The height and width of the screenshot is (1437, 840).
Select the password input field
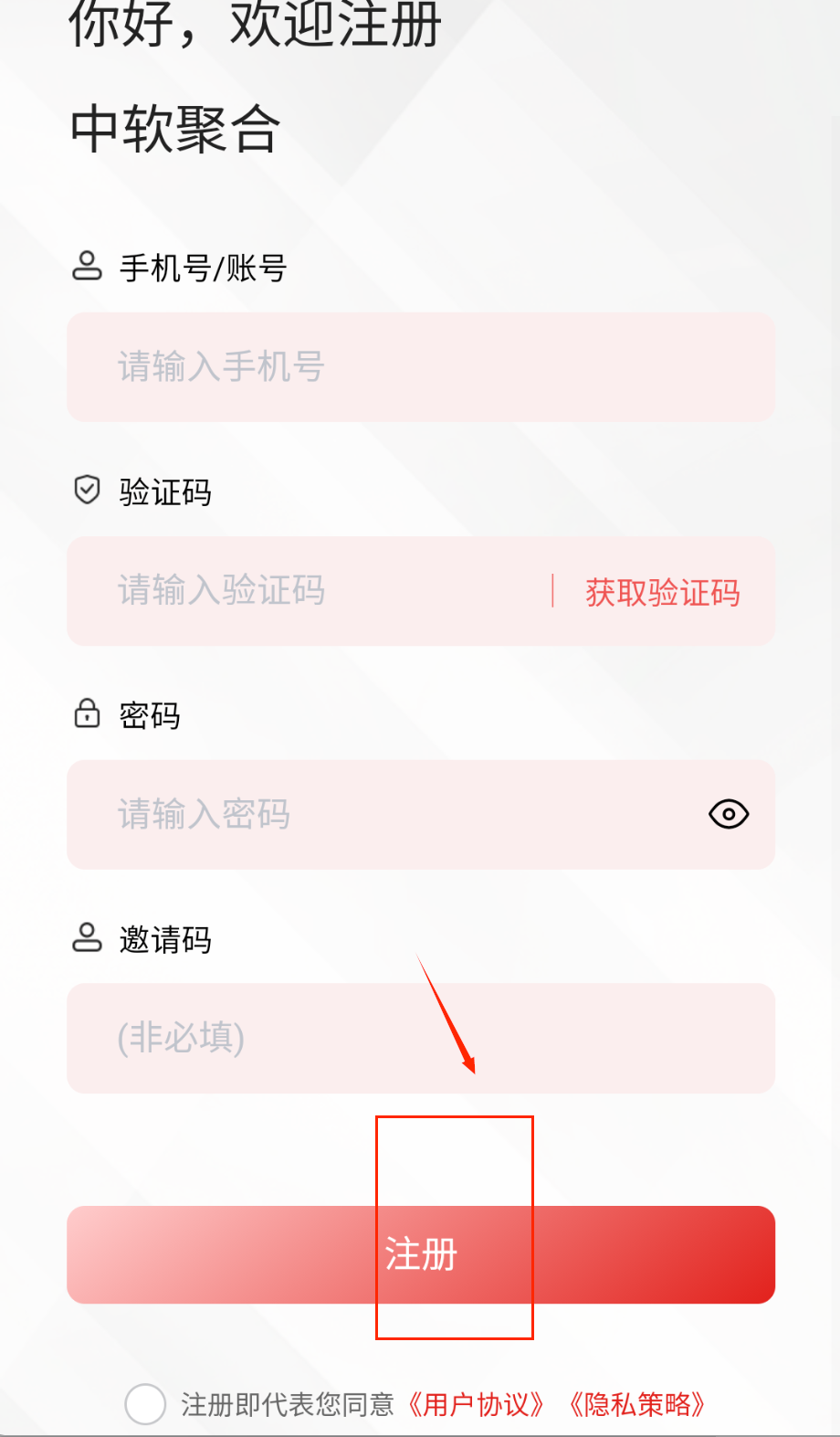[383, 815]
